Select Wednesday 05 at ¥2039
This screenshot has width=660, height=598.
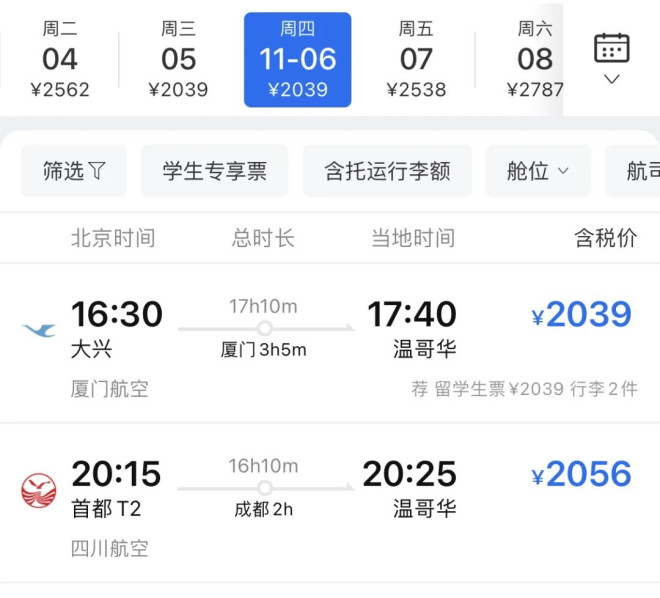[178, 60]
